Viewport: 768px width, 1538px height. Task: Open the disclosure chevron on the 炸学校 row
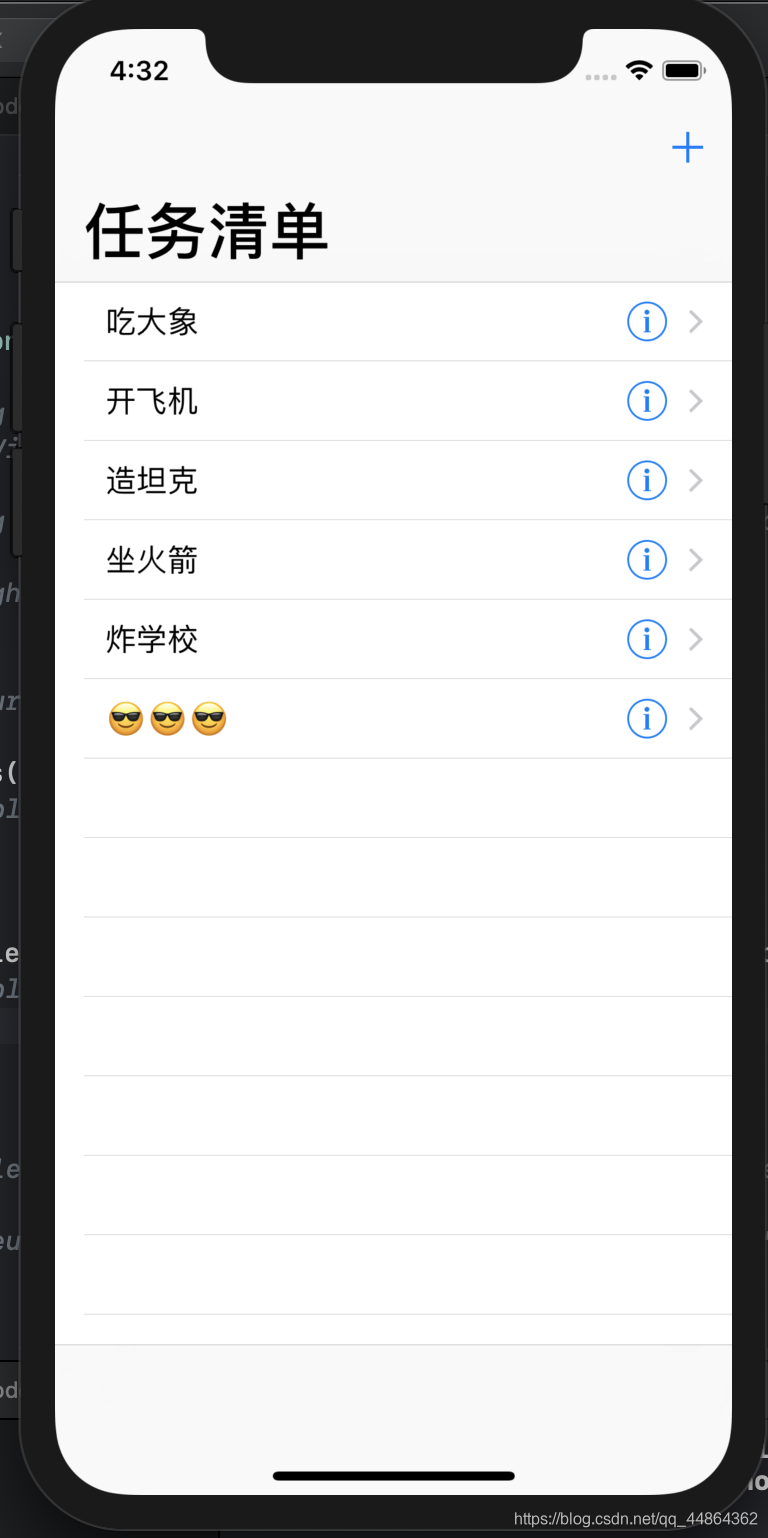click(696, 639)
